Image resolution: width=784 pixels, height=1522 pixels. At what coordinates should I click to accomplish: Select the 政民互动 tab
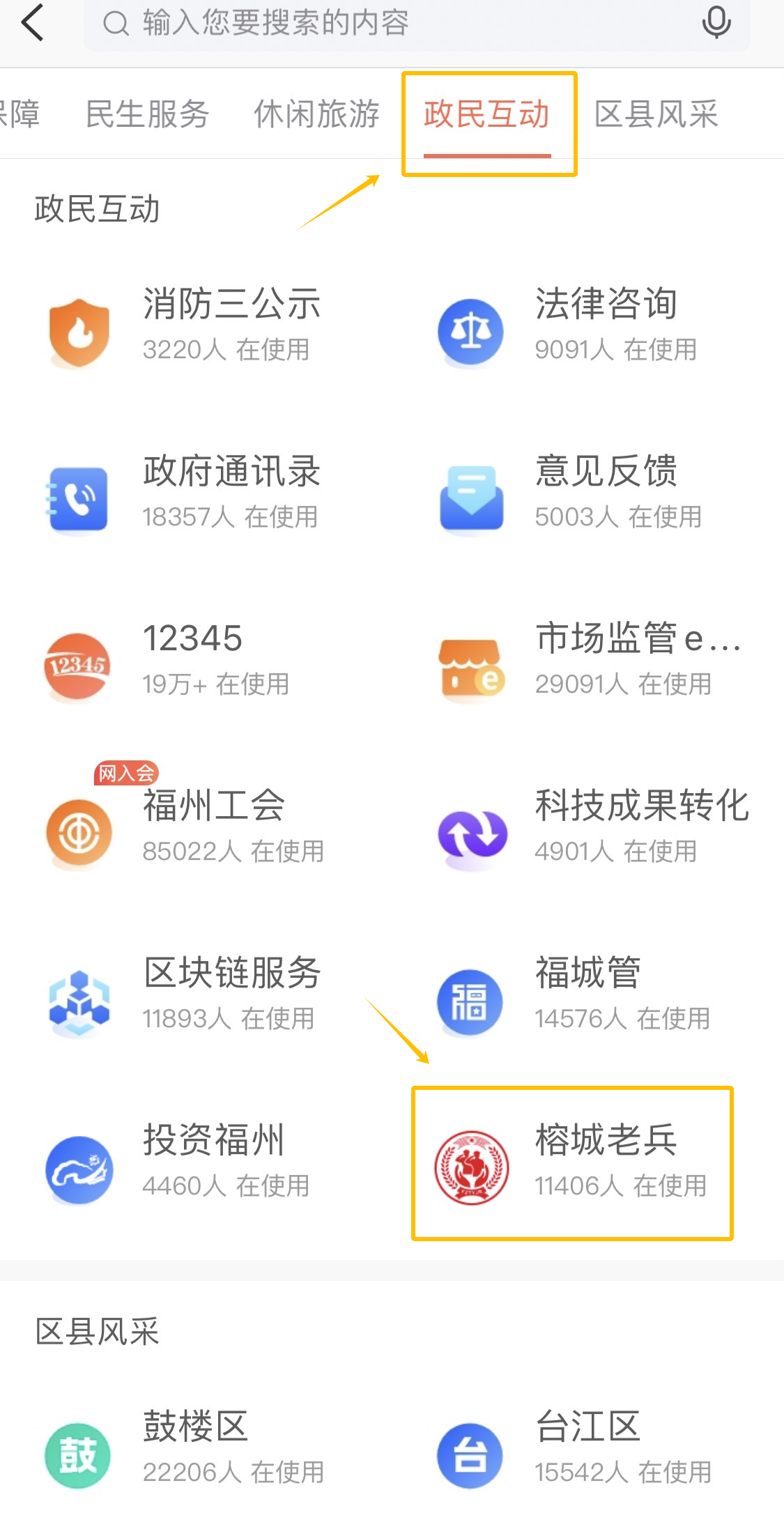click(487, 114)
